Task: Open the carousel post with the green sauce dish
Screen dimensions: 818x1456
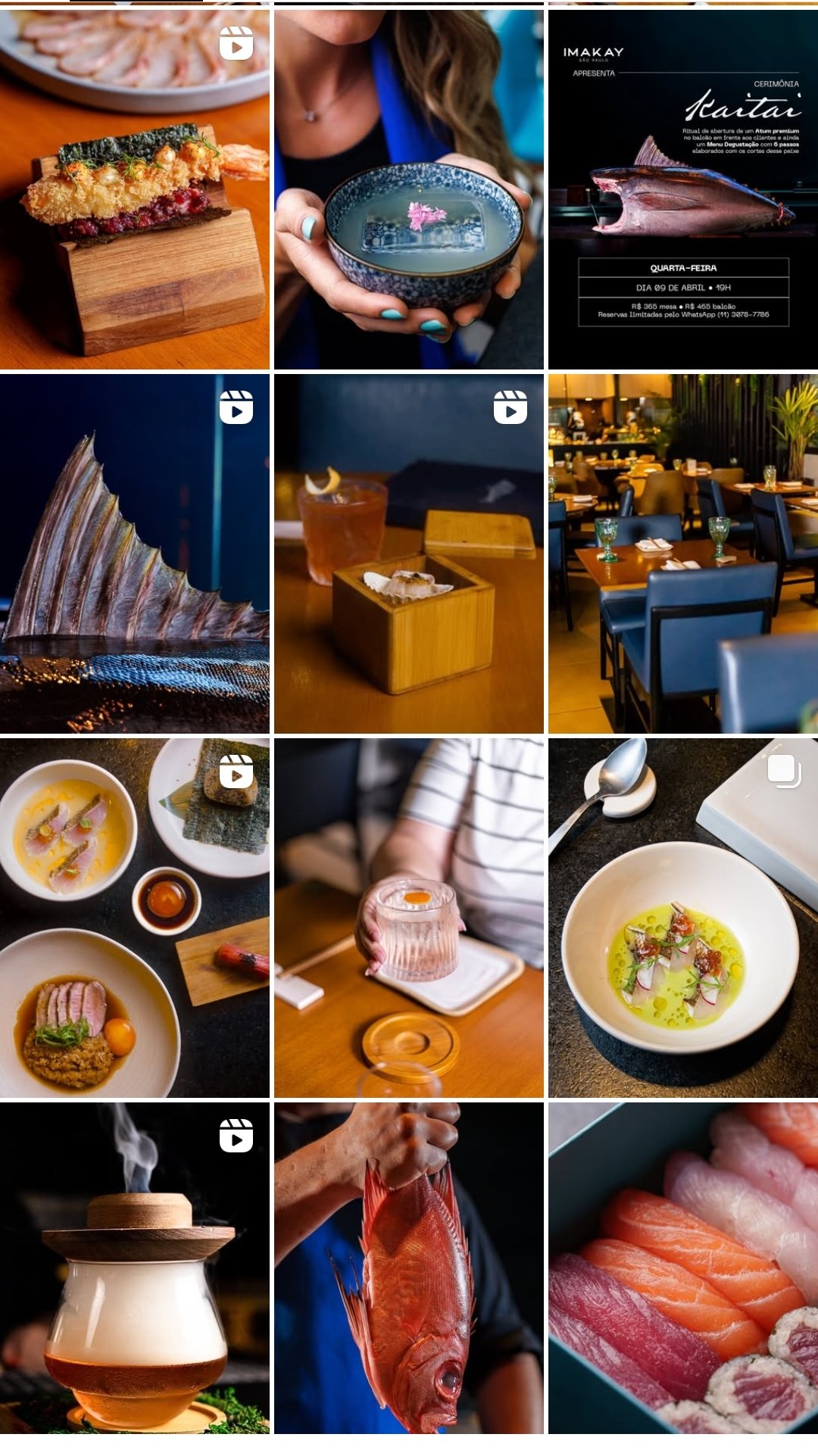Action: 682,918
